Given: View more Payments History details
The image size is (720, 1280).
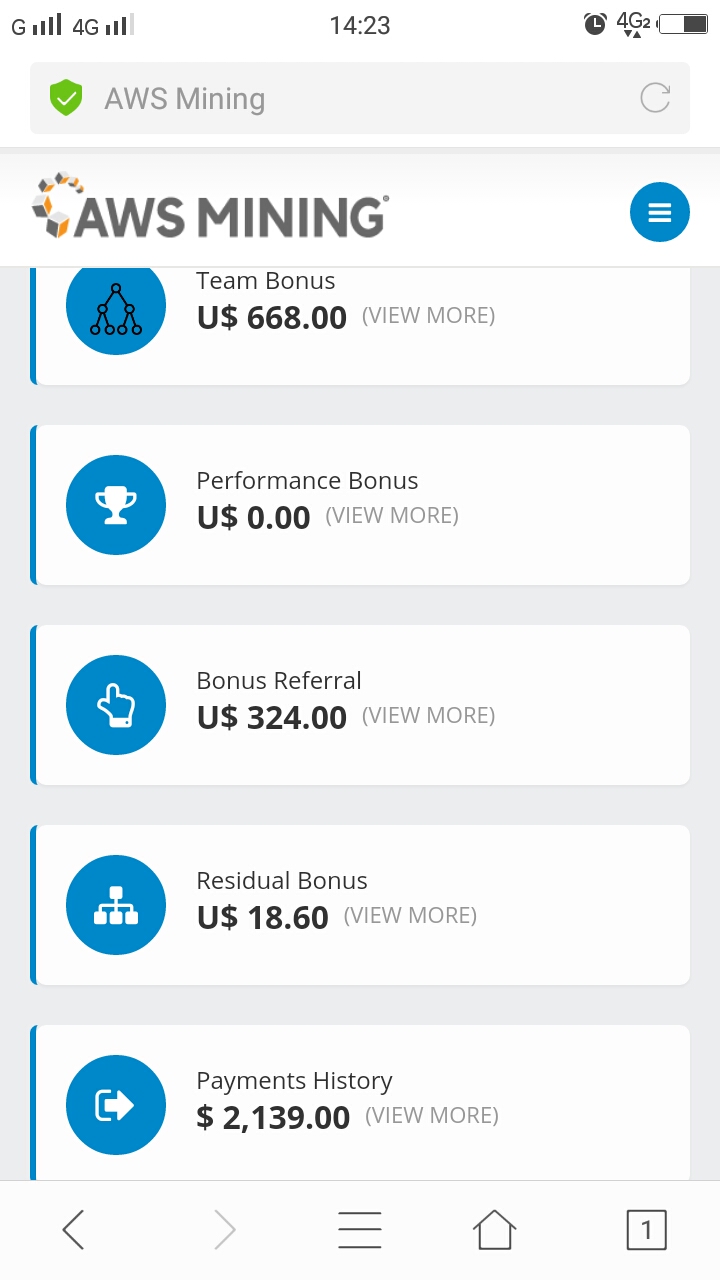Looking at the screenshot, I should click(x=432, y=1116).
